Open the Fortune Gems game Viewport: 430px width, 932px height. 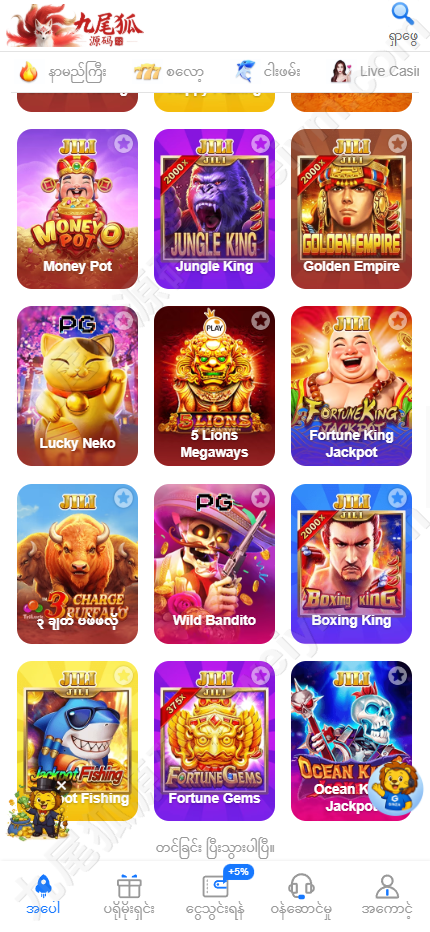[x=214, y=741]
